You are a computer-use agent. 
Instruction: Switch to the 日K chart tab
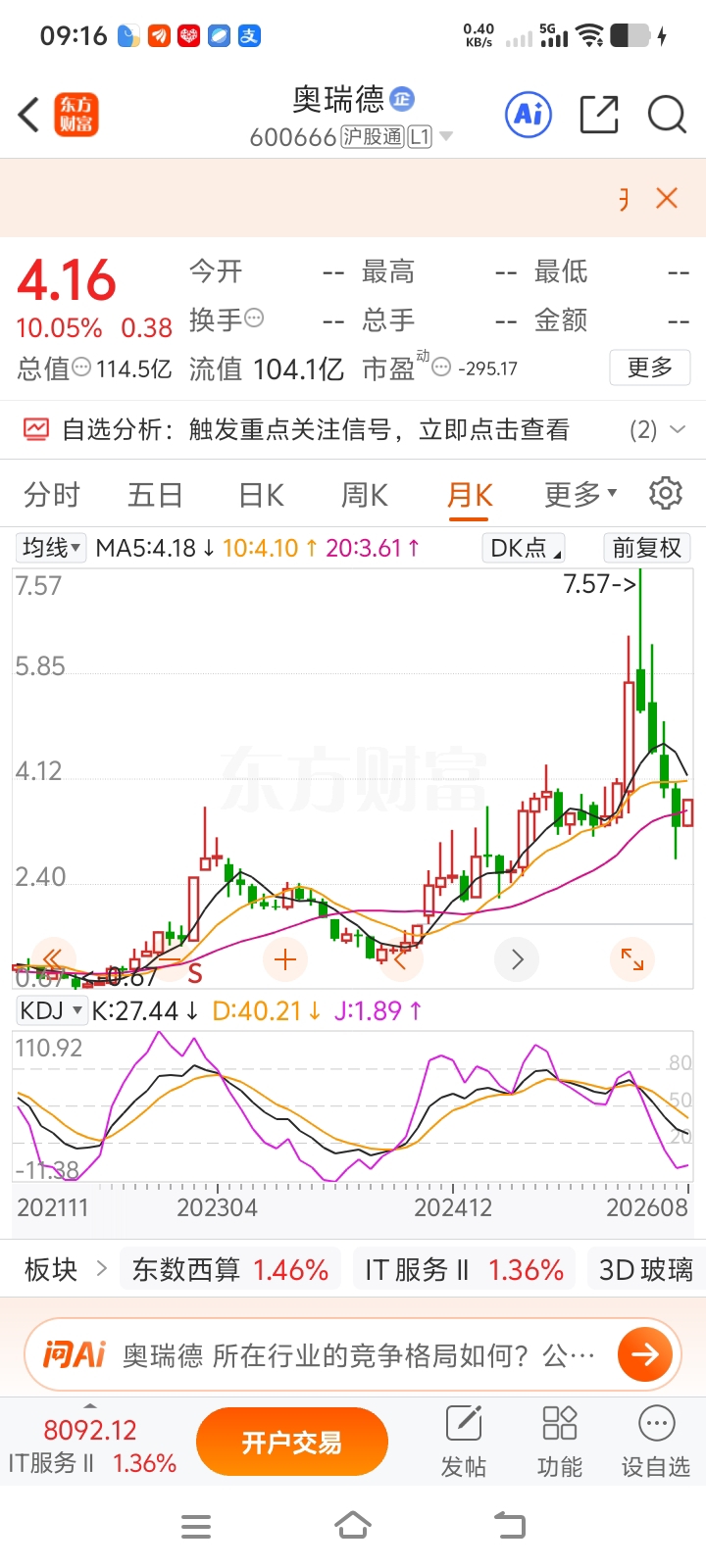[262, 495]
